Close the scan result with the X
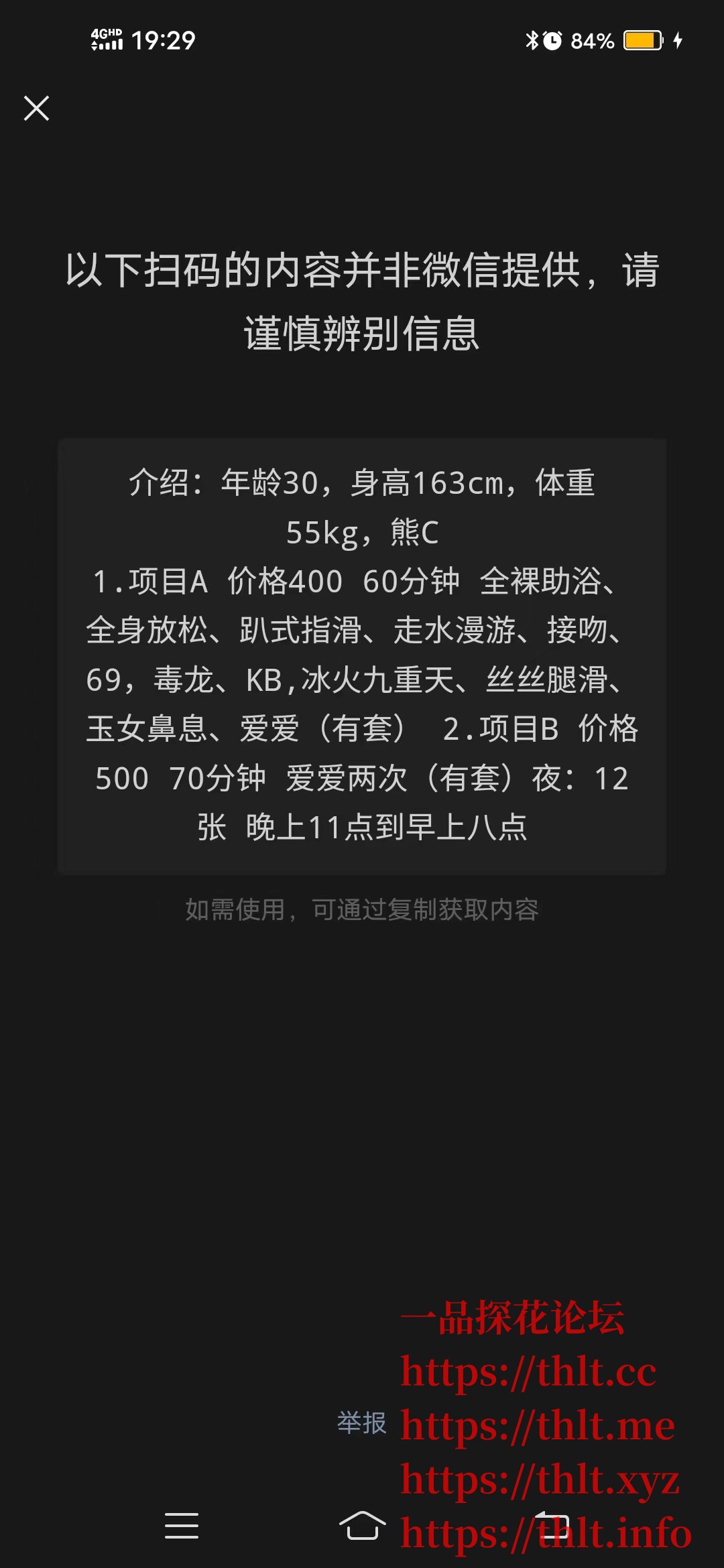This screenshot has width=724, height=1568. (37, 108)
